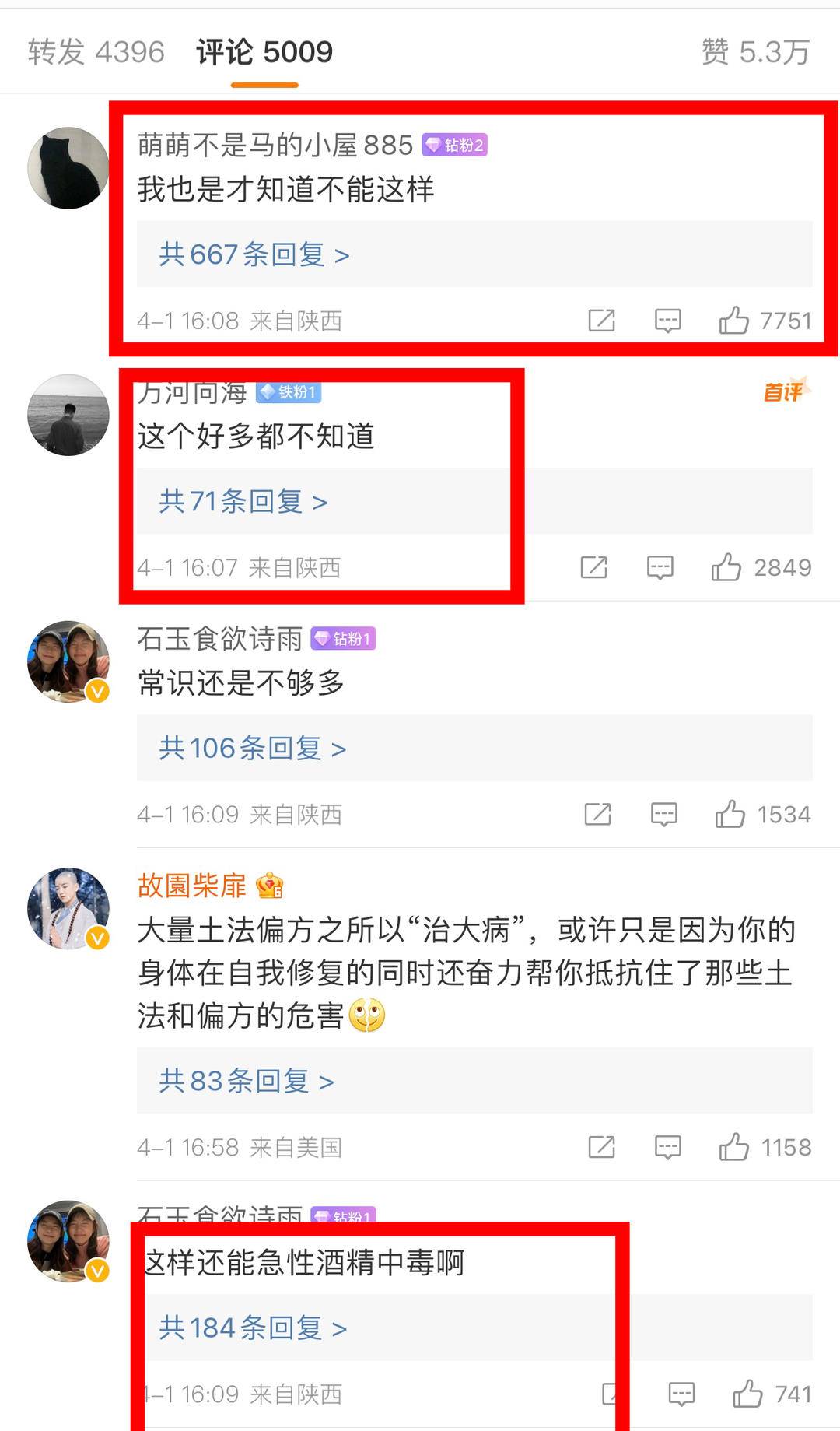Reply to comment 这个好多都不知道
The height and width of the screenshot is (1431, 840).
660,567
